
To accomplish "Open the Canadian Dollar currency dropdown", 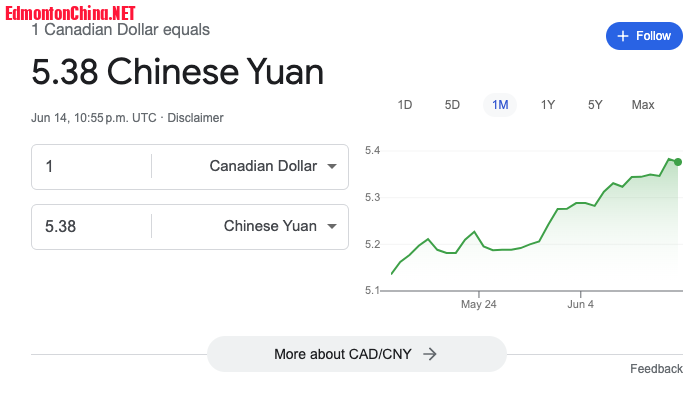I will pos(272,167).
